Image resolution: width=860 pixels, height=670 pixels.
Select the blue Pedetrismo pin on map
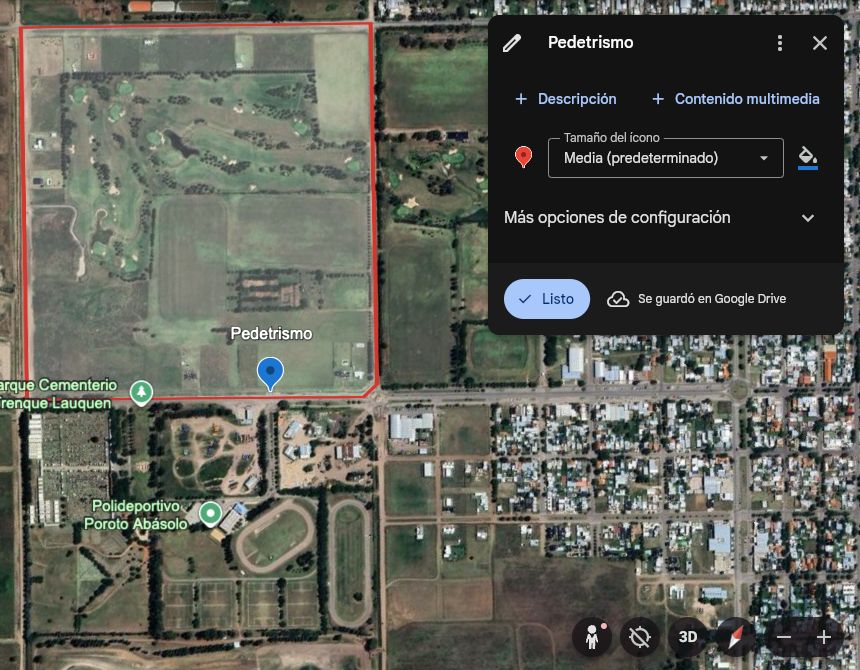click(270, 373)
